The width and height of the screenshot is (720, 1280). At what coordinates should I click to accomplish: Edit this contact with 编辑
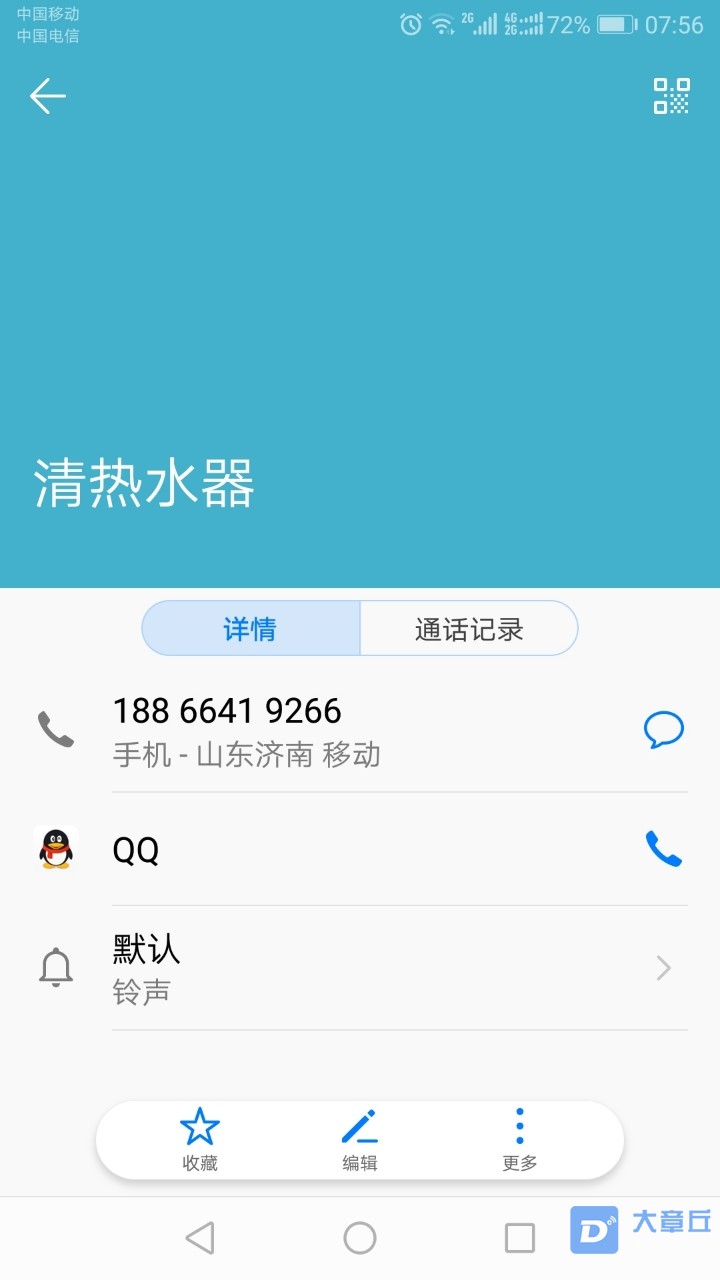(x=360, y=1140)
